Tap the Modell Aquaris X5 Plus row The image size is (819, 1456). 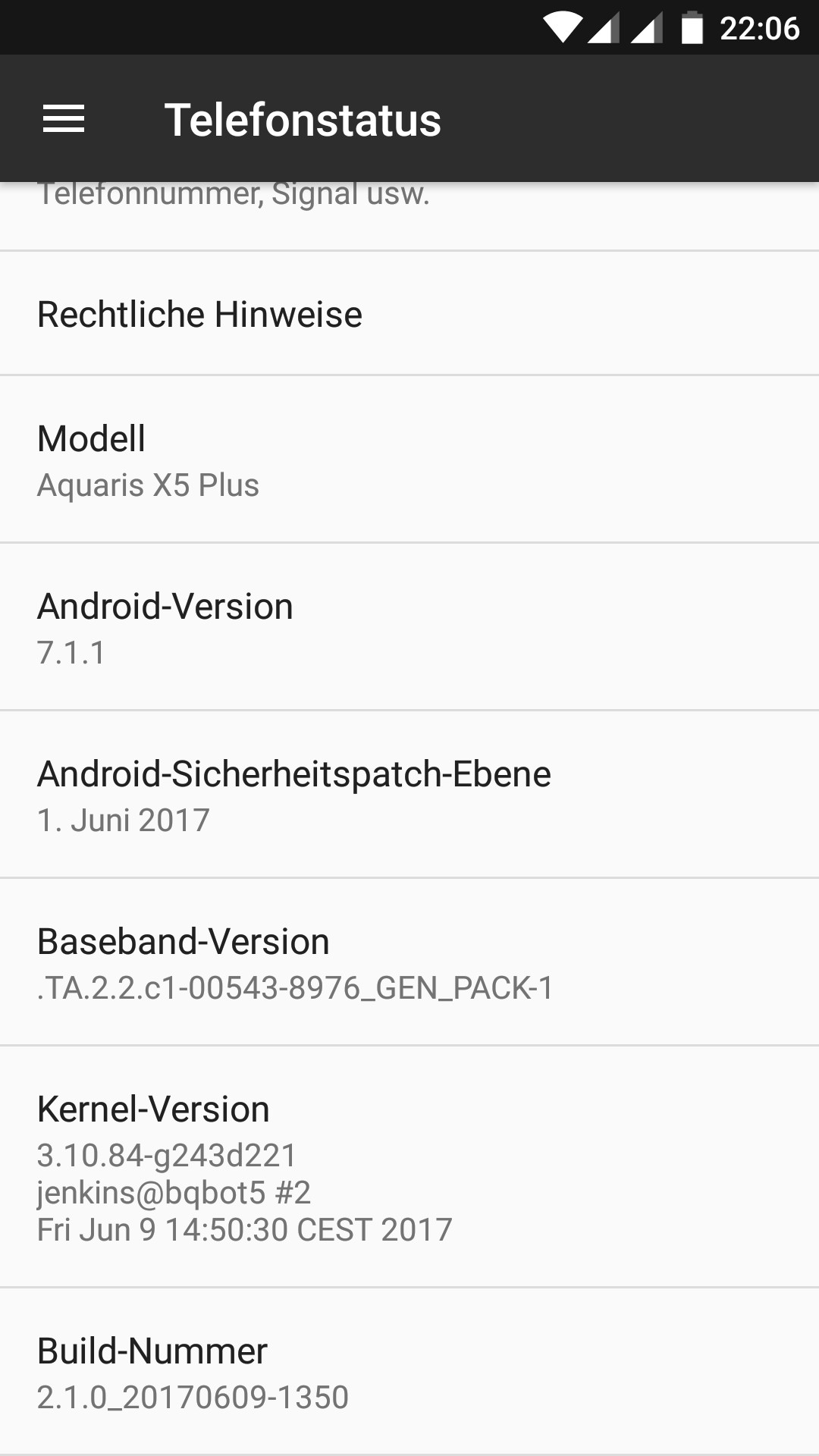coord(409,460)
